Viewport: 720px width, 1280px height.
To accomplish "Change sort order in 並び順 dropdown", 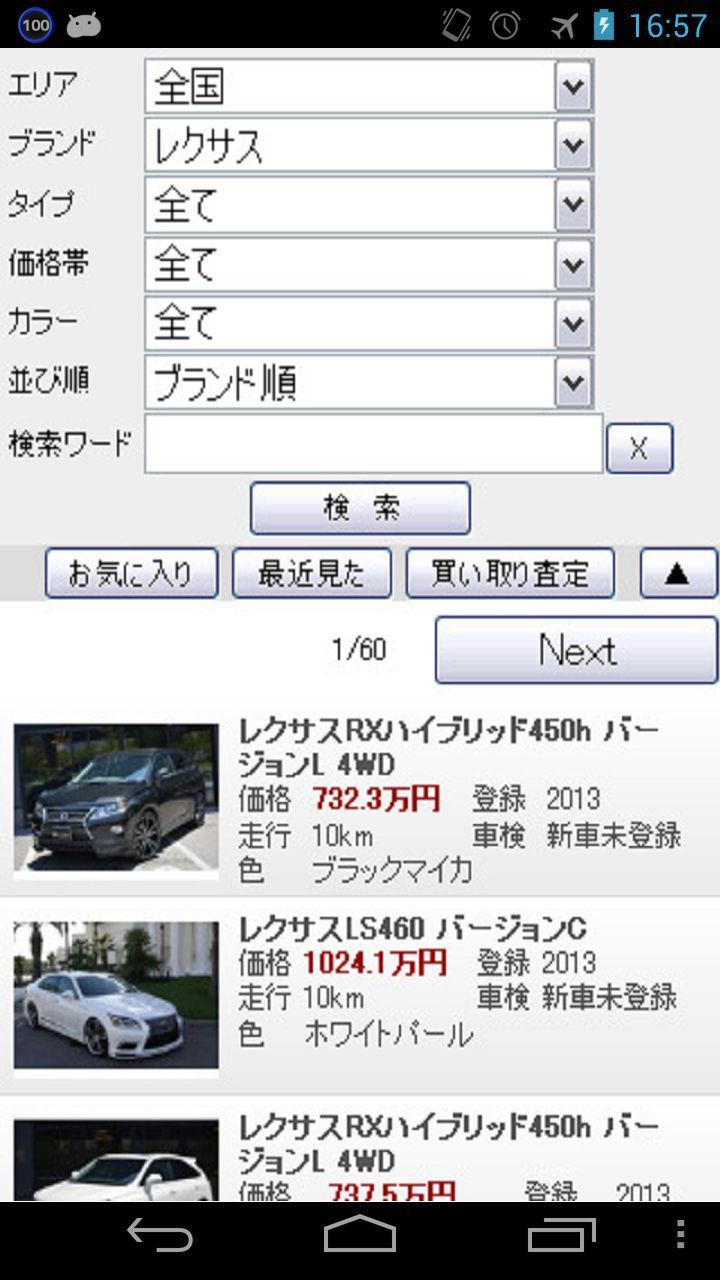I will pyautogui.click(x=368, y=381).
